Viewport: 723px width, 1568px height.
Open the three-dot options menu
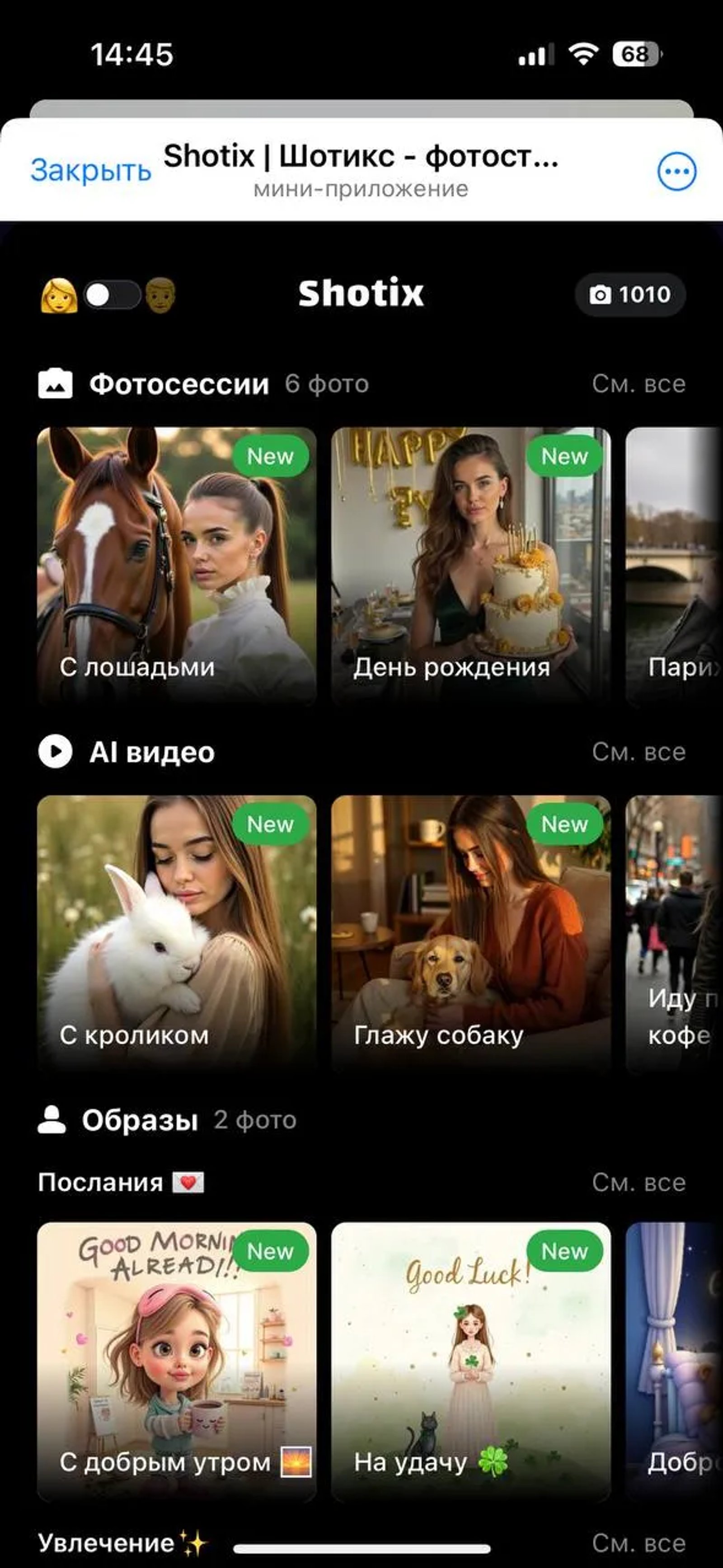tap(677, 171)
